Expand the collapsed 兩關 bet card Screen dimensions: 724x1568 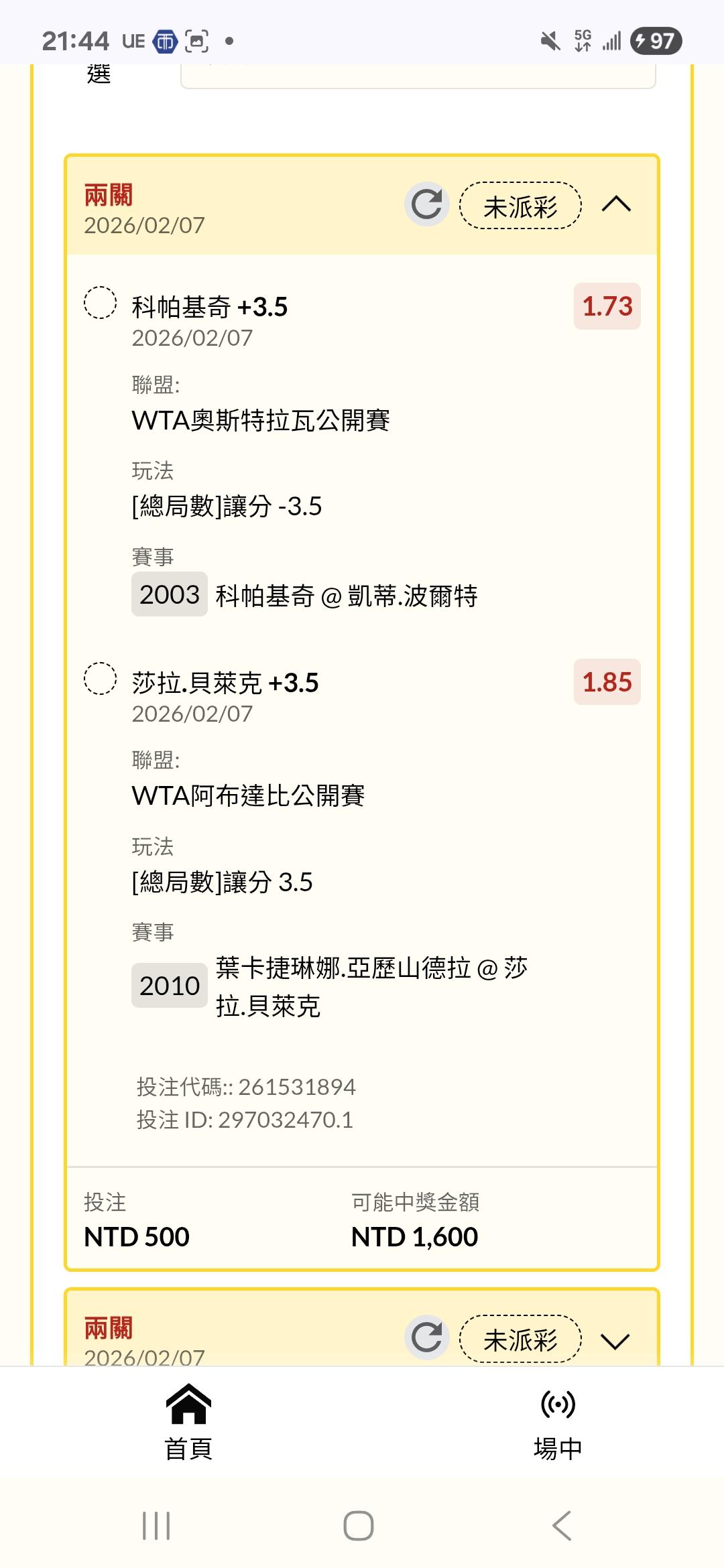(615, 1339)
